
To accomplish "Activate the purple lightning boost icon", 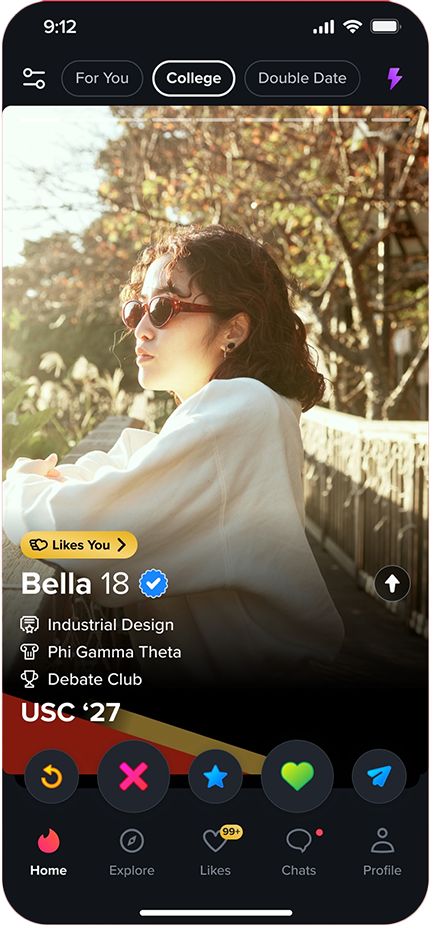I will (x=394, y=79).
